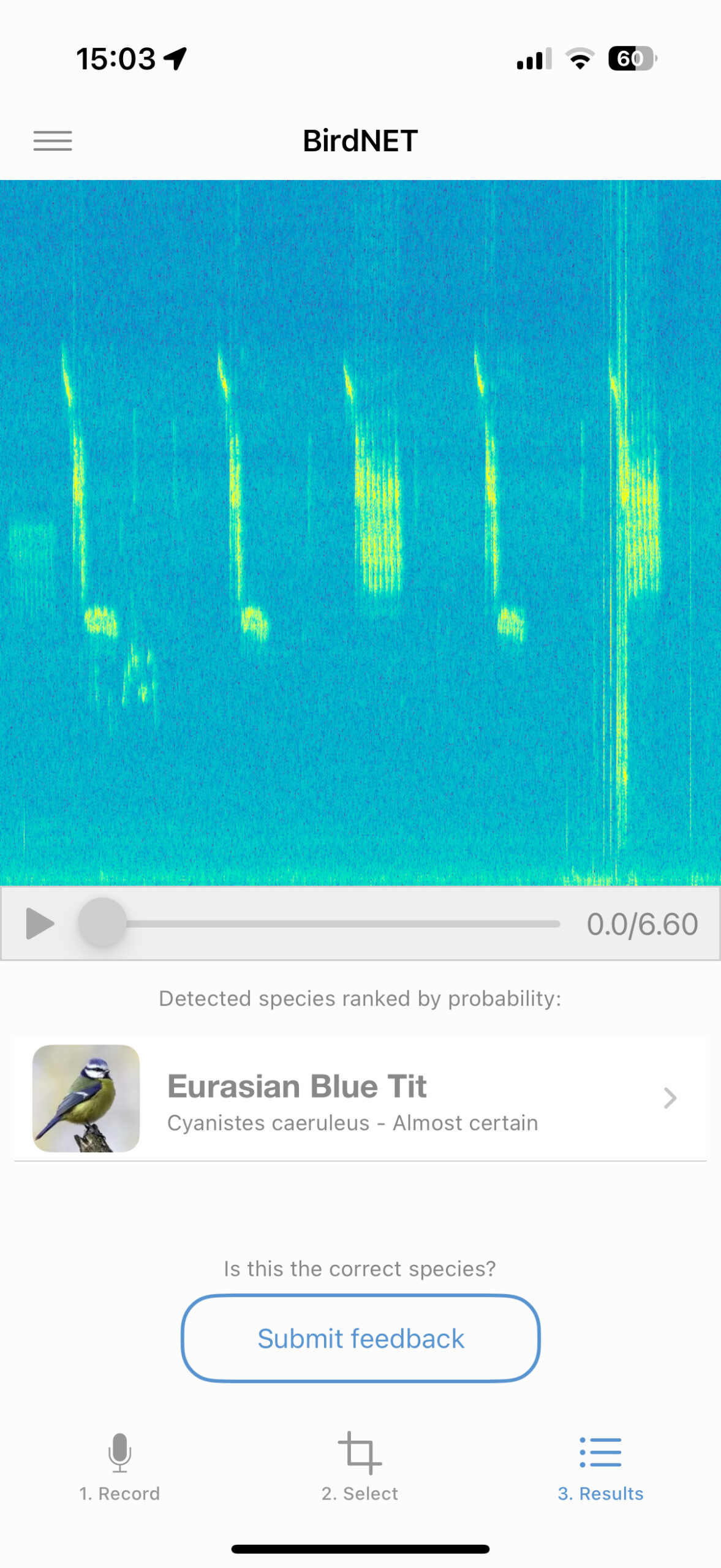Select the Results tab
The width and height of the screenshot is (721, 1568).
600,1467
